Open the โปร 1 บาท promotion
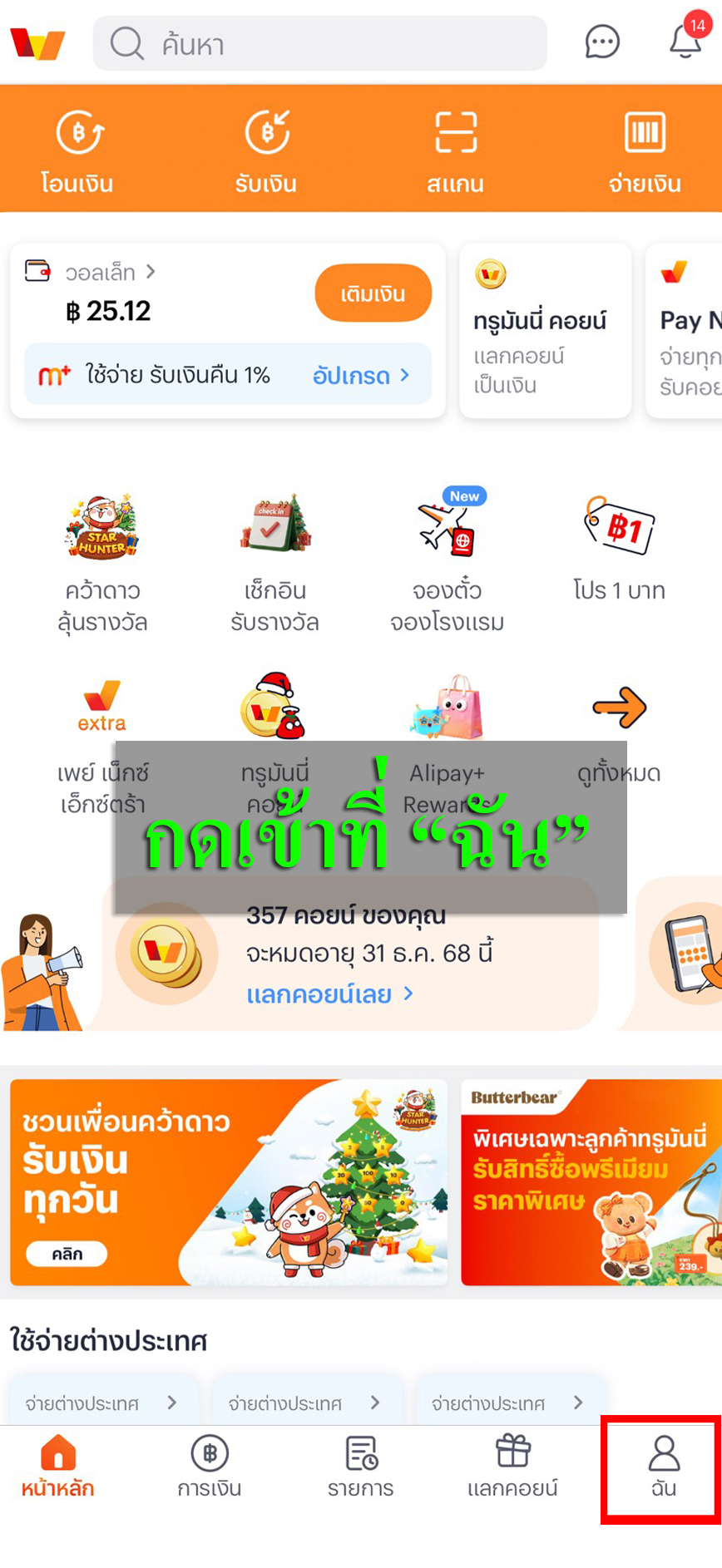Image resolution: width=722 pixels, height=1568 pixels. (620, 549)
